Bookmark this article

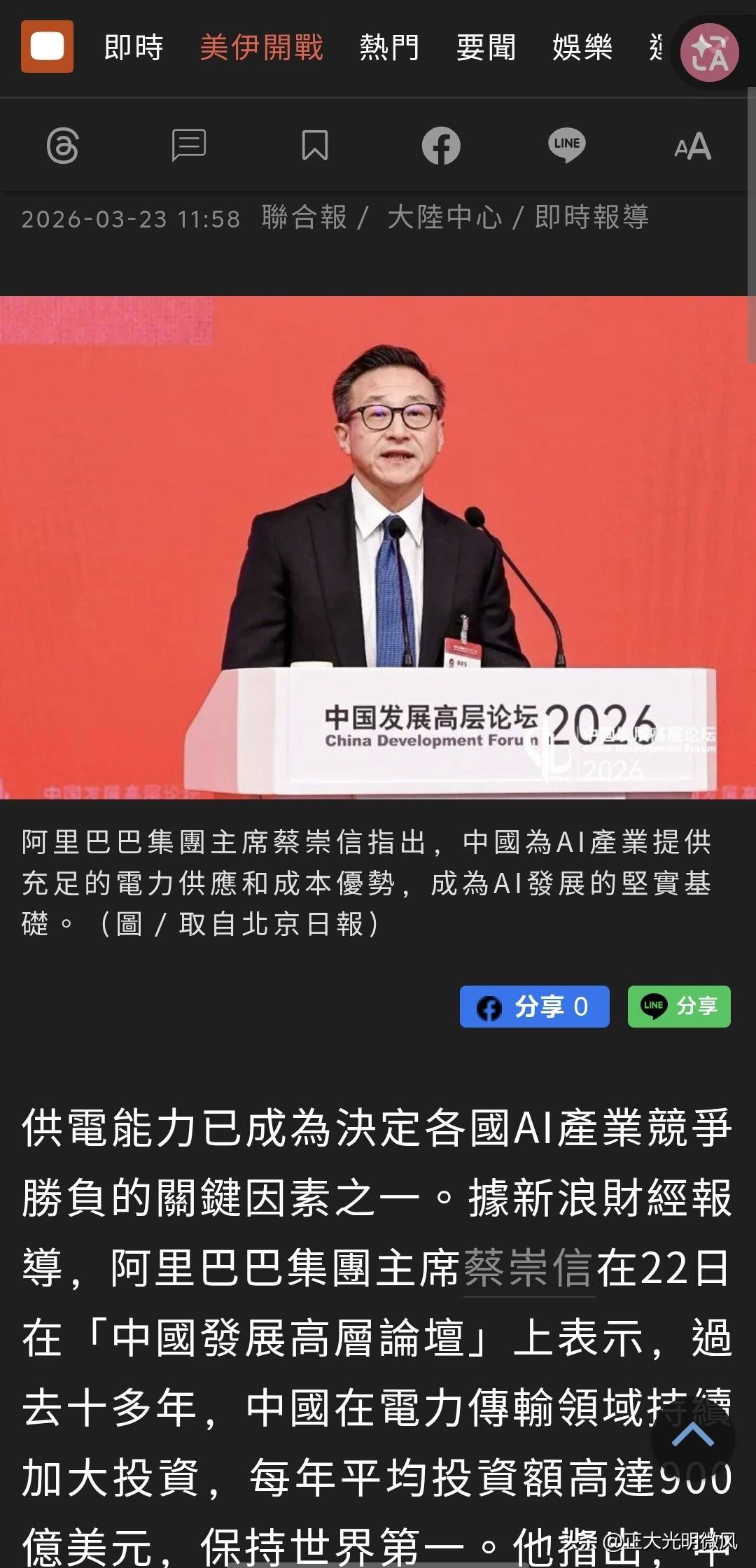pos(315,146)
